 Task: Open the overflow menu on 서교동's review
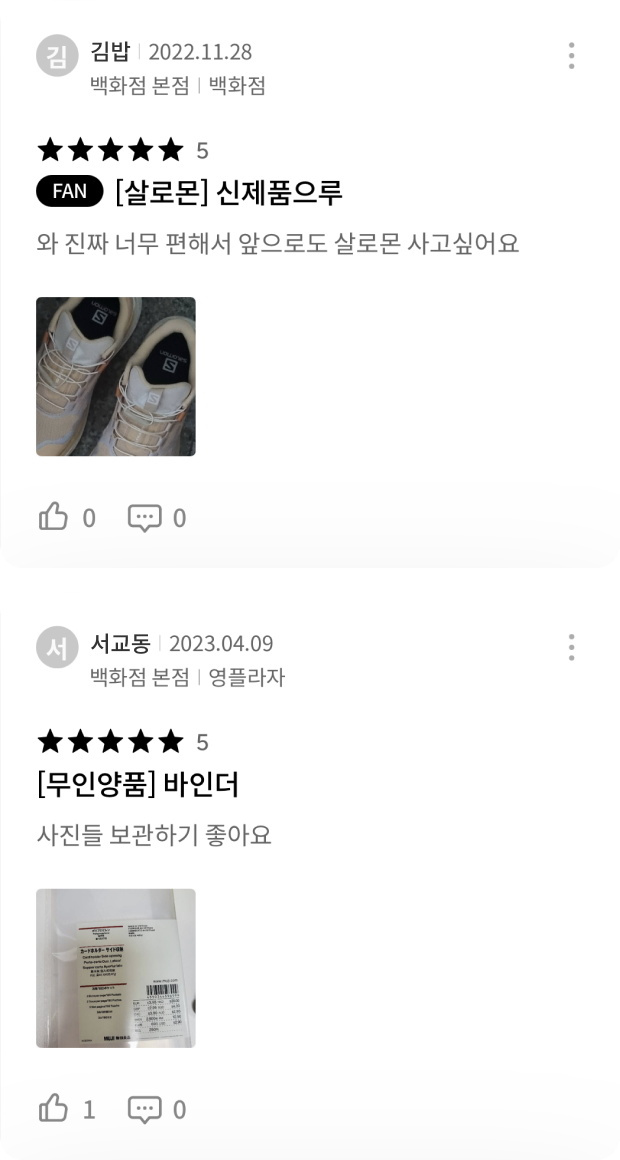571,647
